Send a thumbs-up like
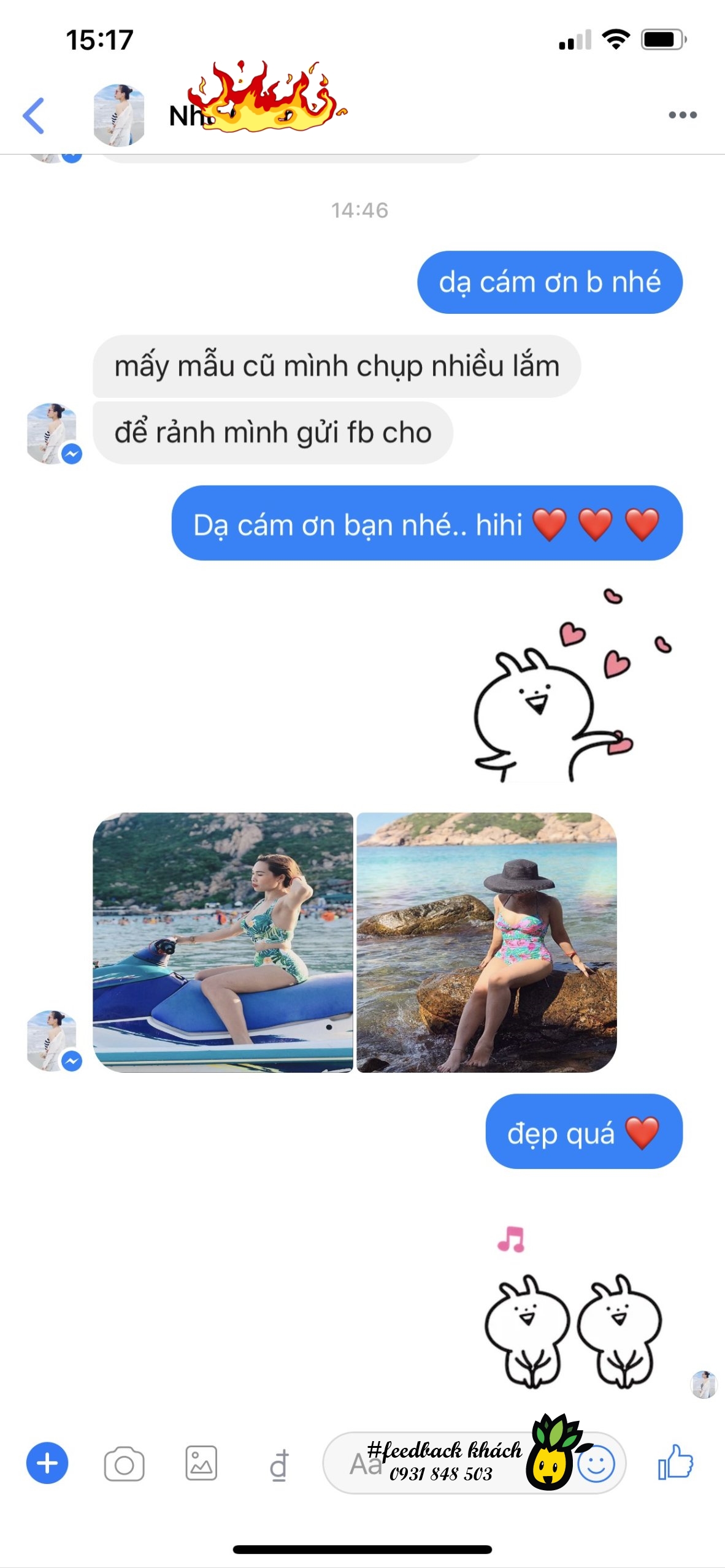 pos(675,1462)
